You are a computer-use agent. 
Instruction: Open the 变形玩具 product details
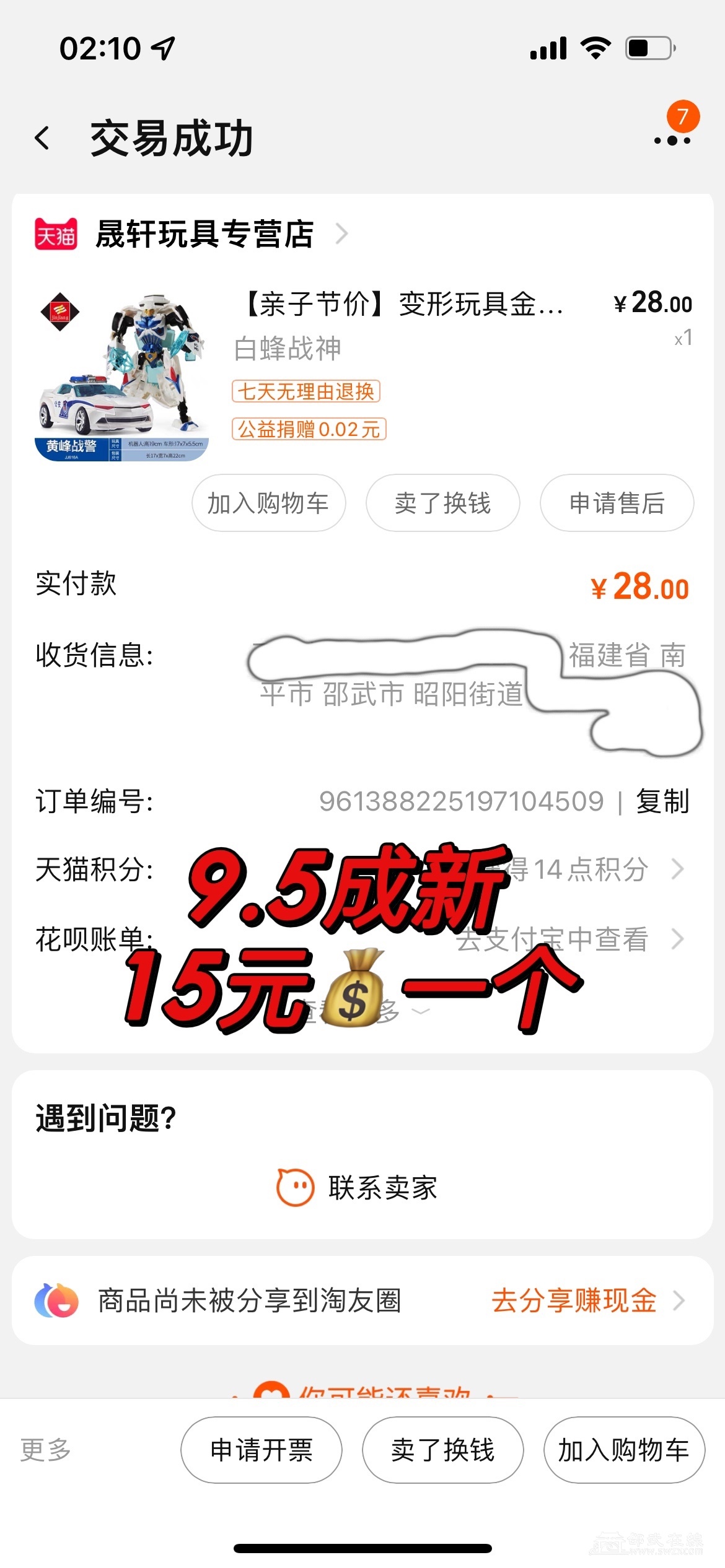pyautogui.click(x=403, y=305)
